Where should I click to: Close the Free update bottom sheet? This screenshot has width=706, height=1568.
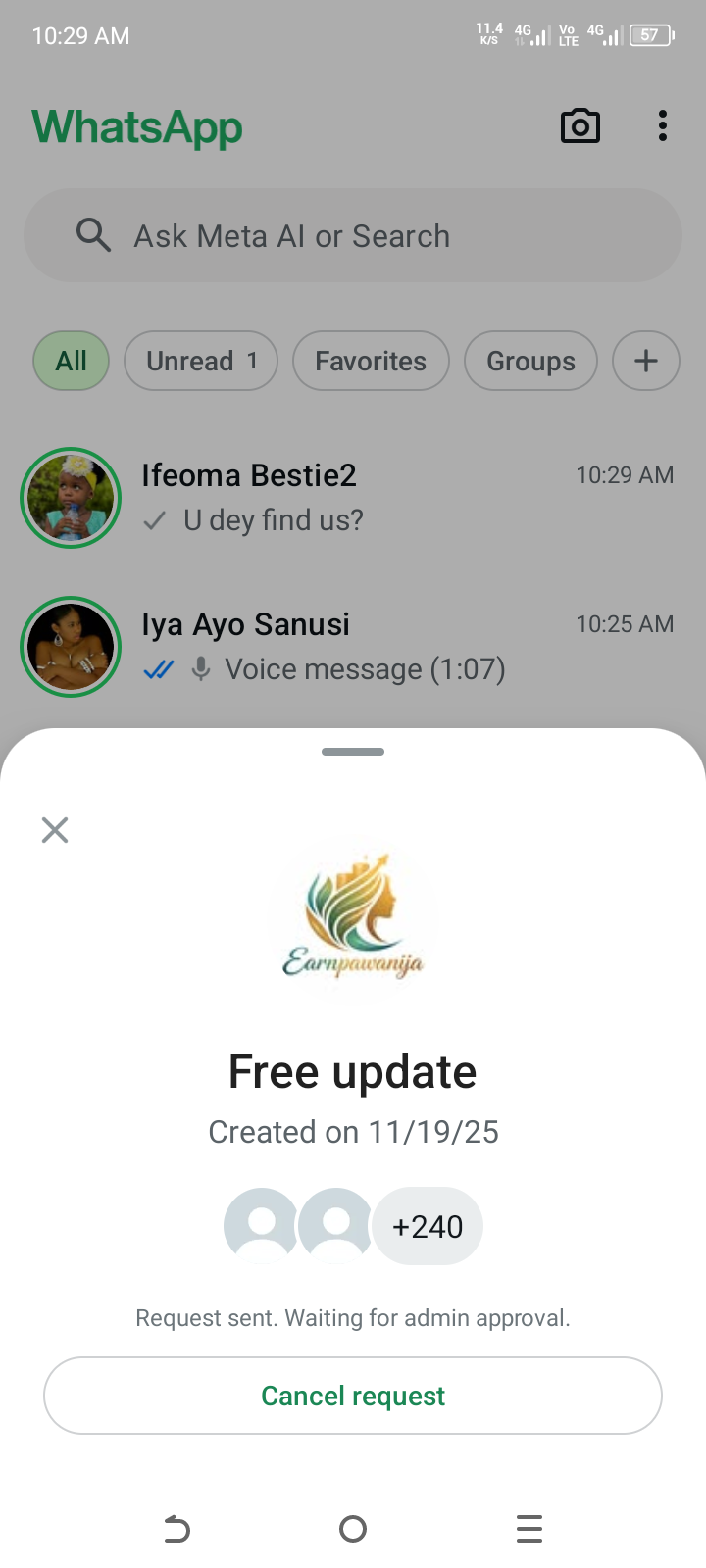coord(55,830)
